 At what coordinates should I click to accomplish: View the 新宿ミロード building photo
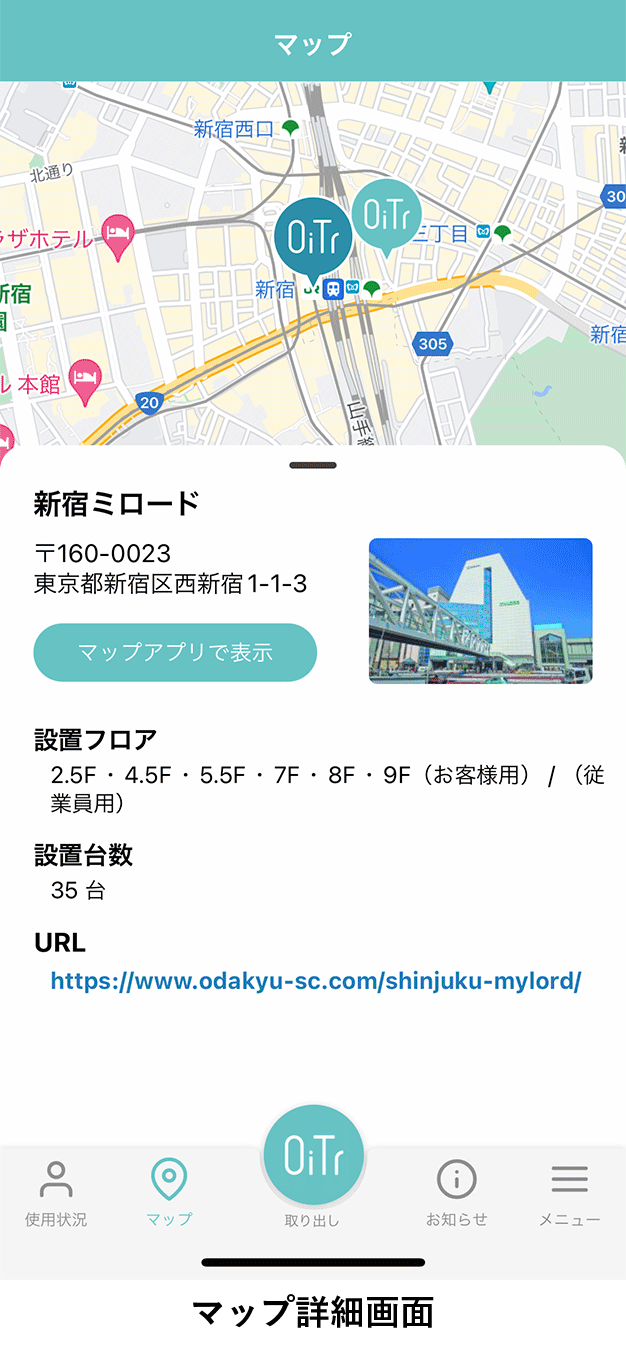[480, 611]
